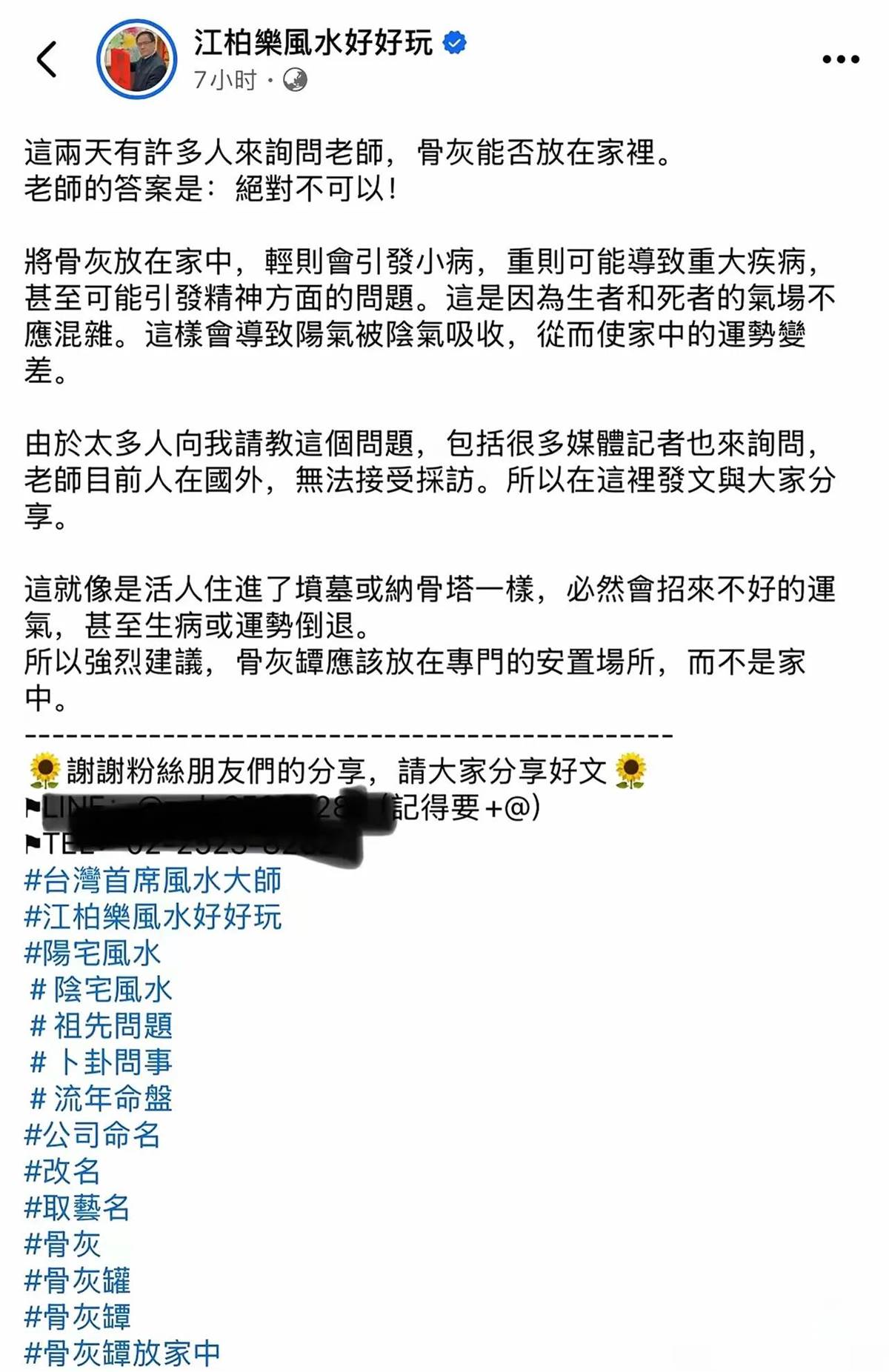Open the 江柏樂風水好好玩 page name
Image resolution: width=889 pixels, height=1372 pixels.
313,42
